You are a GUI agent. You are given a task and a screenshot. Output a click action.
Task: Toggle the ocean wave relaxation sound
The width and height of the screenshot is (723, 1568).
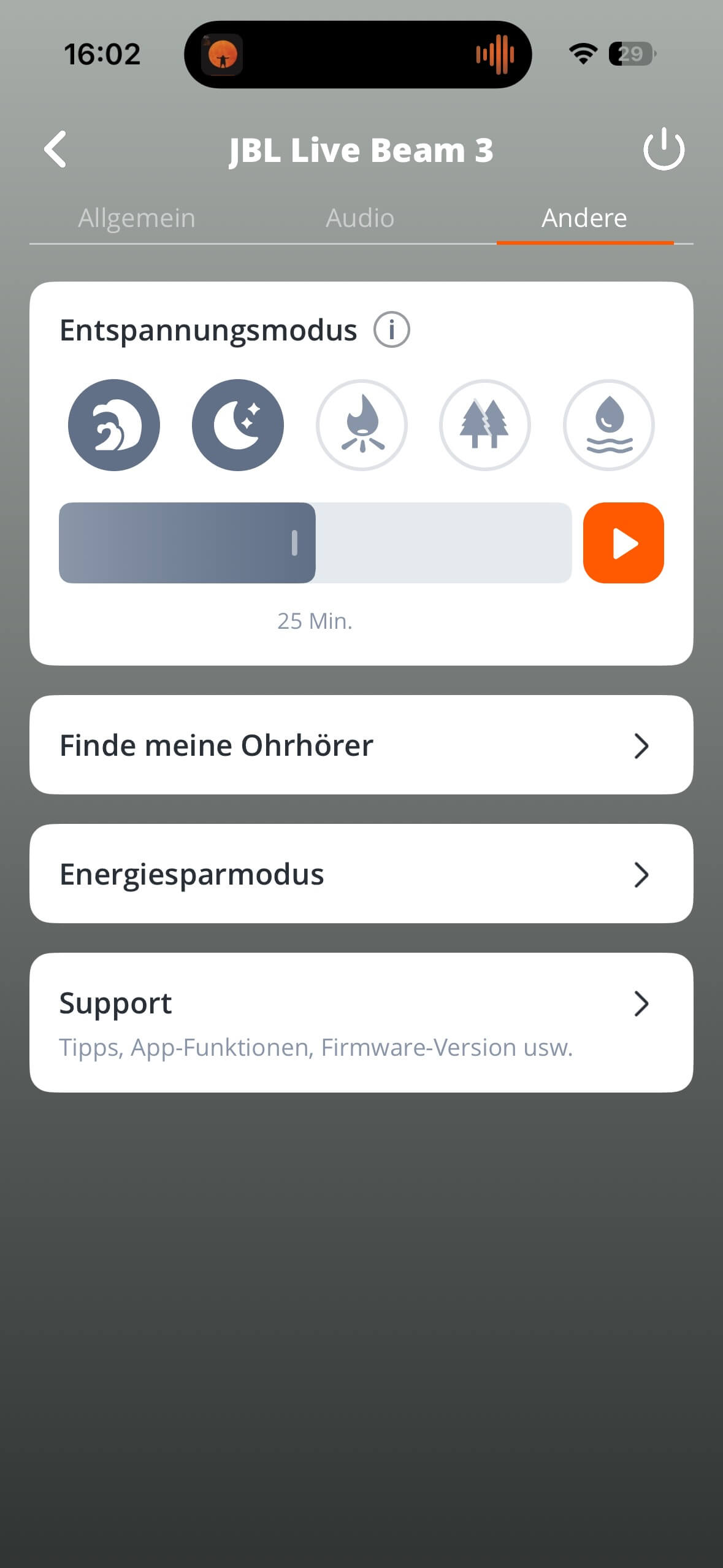click(x=114, y=425)
